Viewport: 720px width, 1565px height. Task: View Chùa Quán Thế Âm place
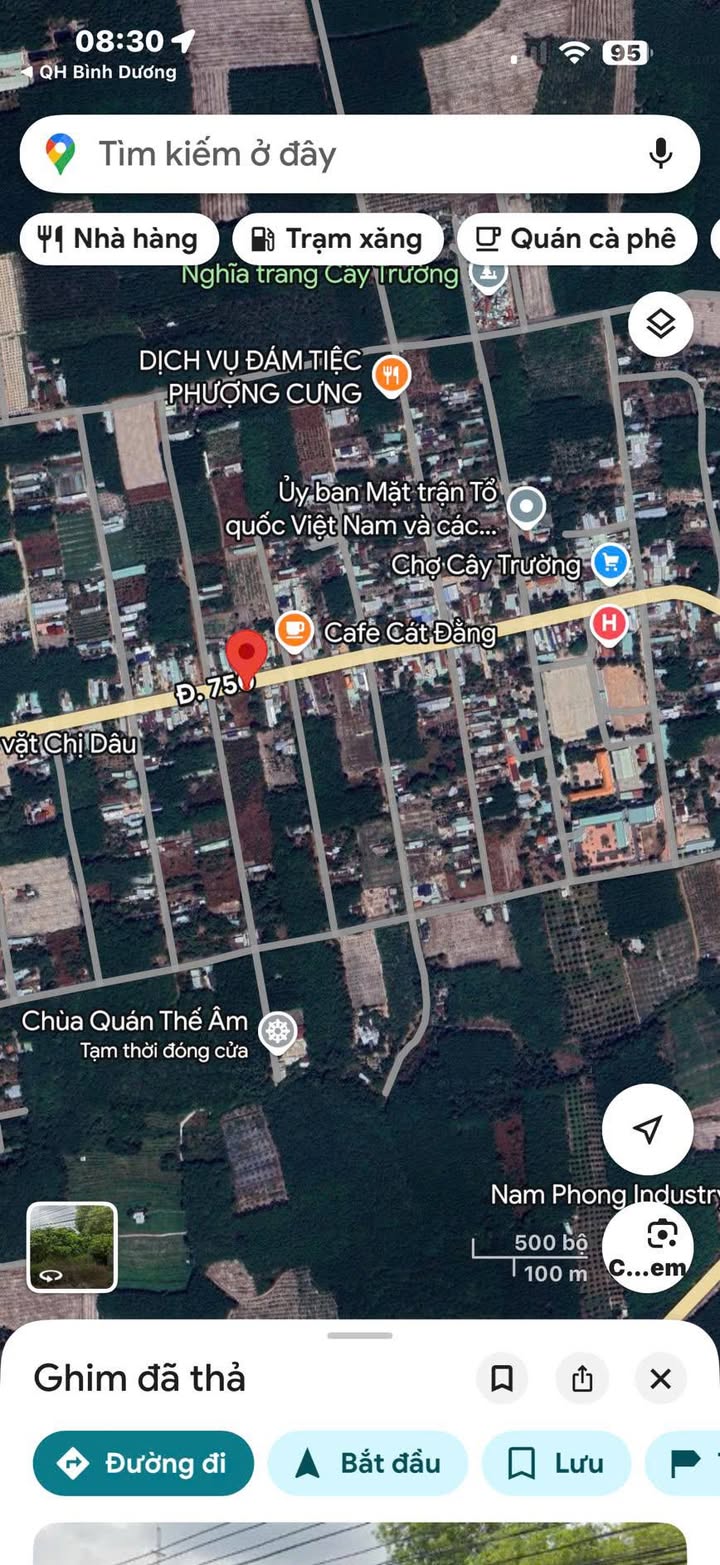(x=276, y=1031)
